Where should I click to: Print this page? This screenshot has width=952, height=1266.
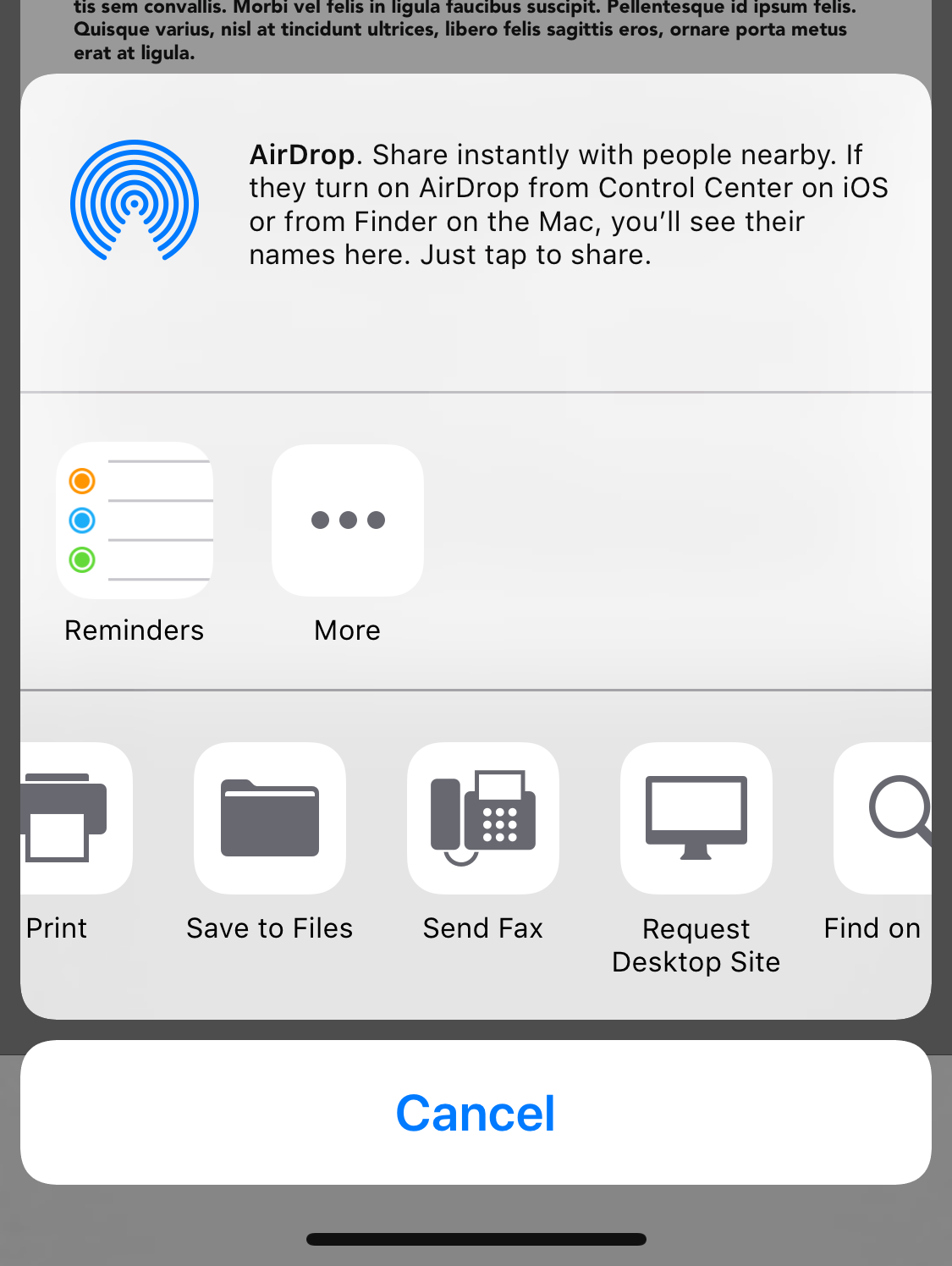click(74, 817)
